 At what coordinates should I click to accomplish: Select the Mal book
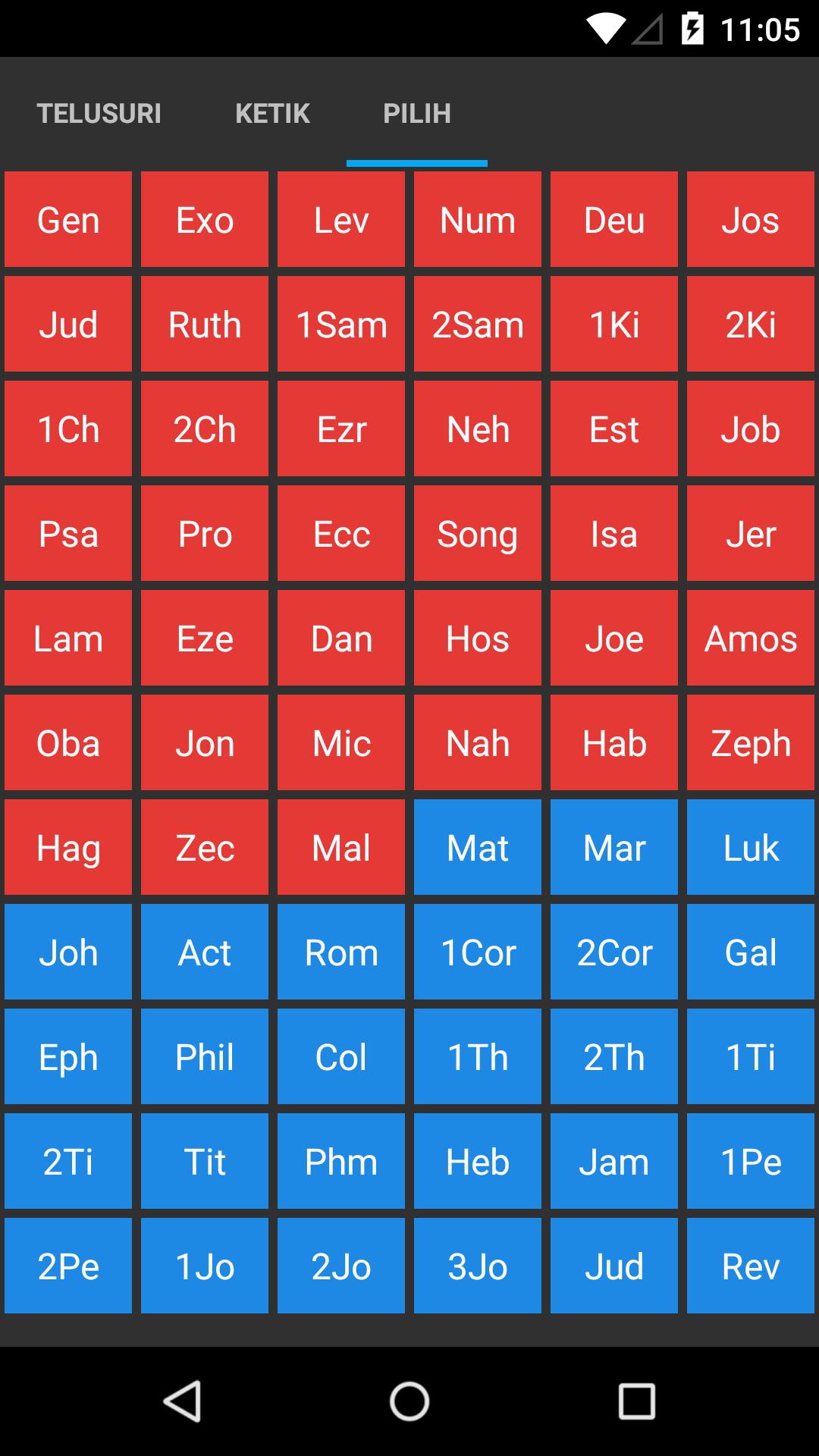click(341, 848)
